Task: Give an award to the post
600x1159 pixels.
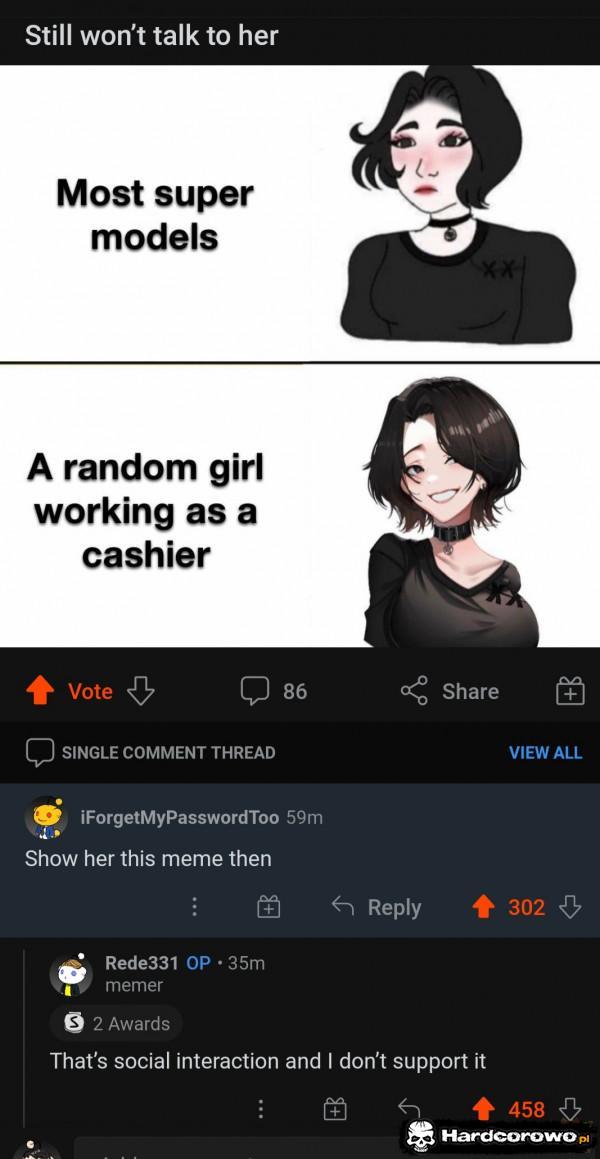Action: (570, 691)
